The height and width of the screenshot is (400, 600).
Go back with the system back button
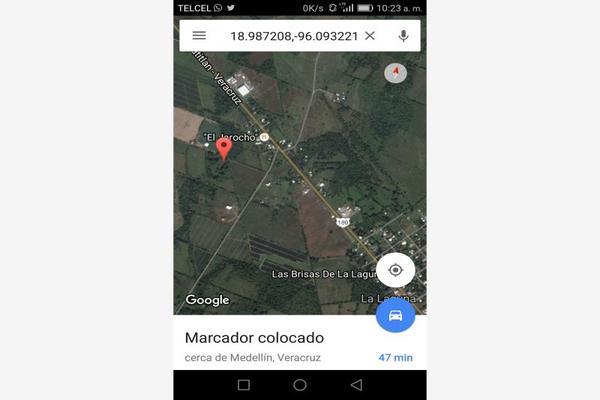click(356, 385)
